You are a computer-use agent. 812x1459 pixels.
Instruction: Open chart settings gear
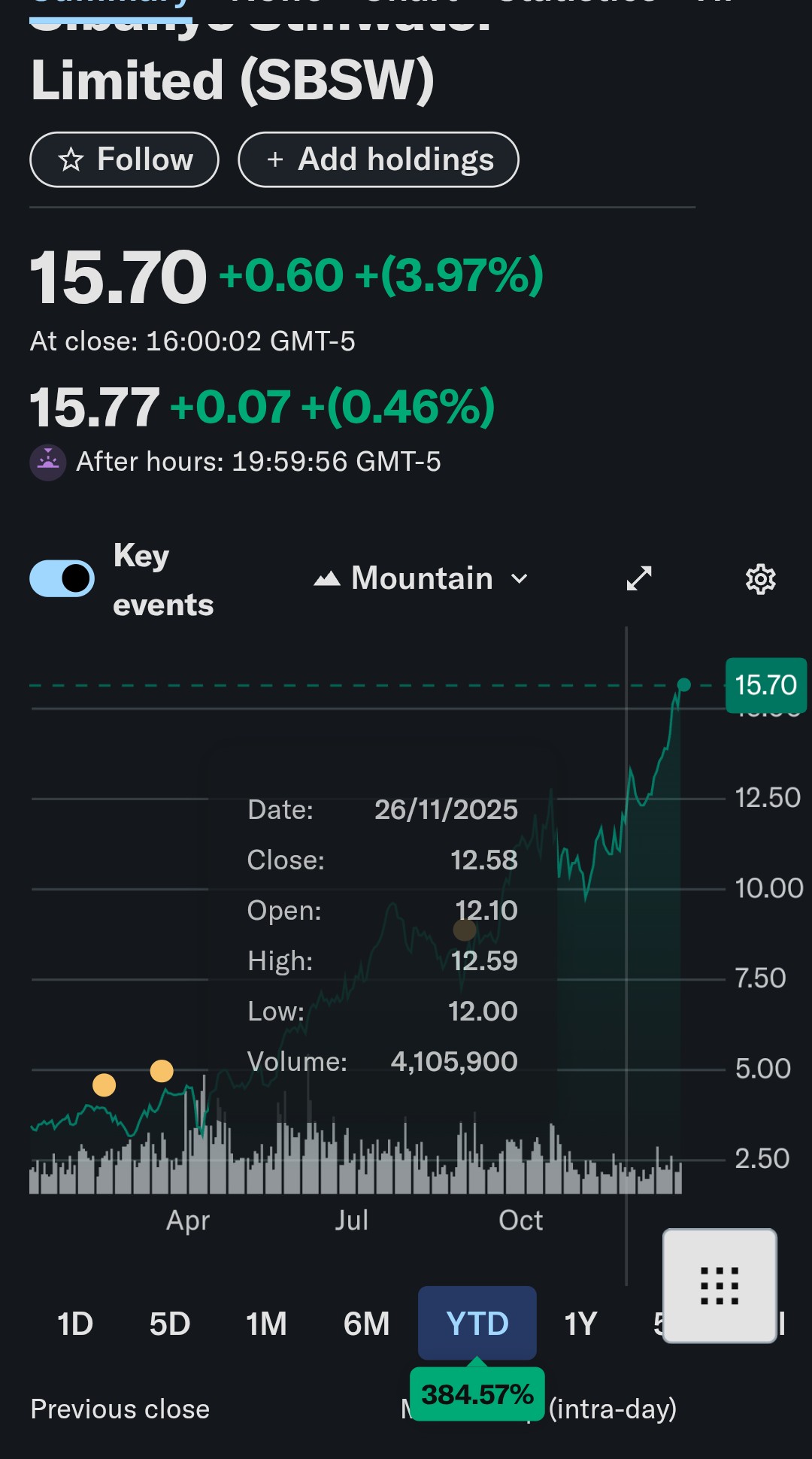tap(760, 579)
